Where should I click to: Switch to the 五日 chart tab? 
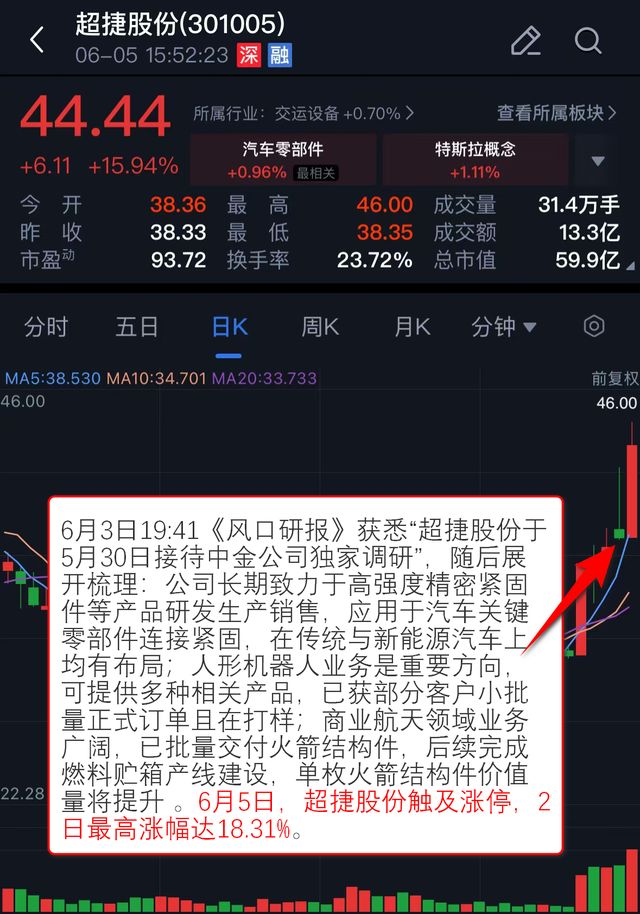point(137,327)
